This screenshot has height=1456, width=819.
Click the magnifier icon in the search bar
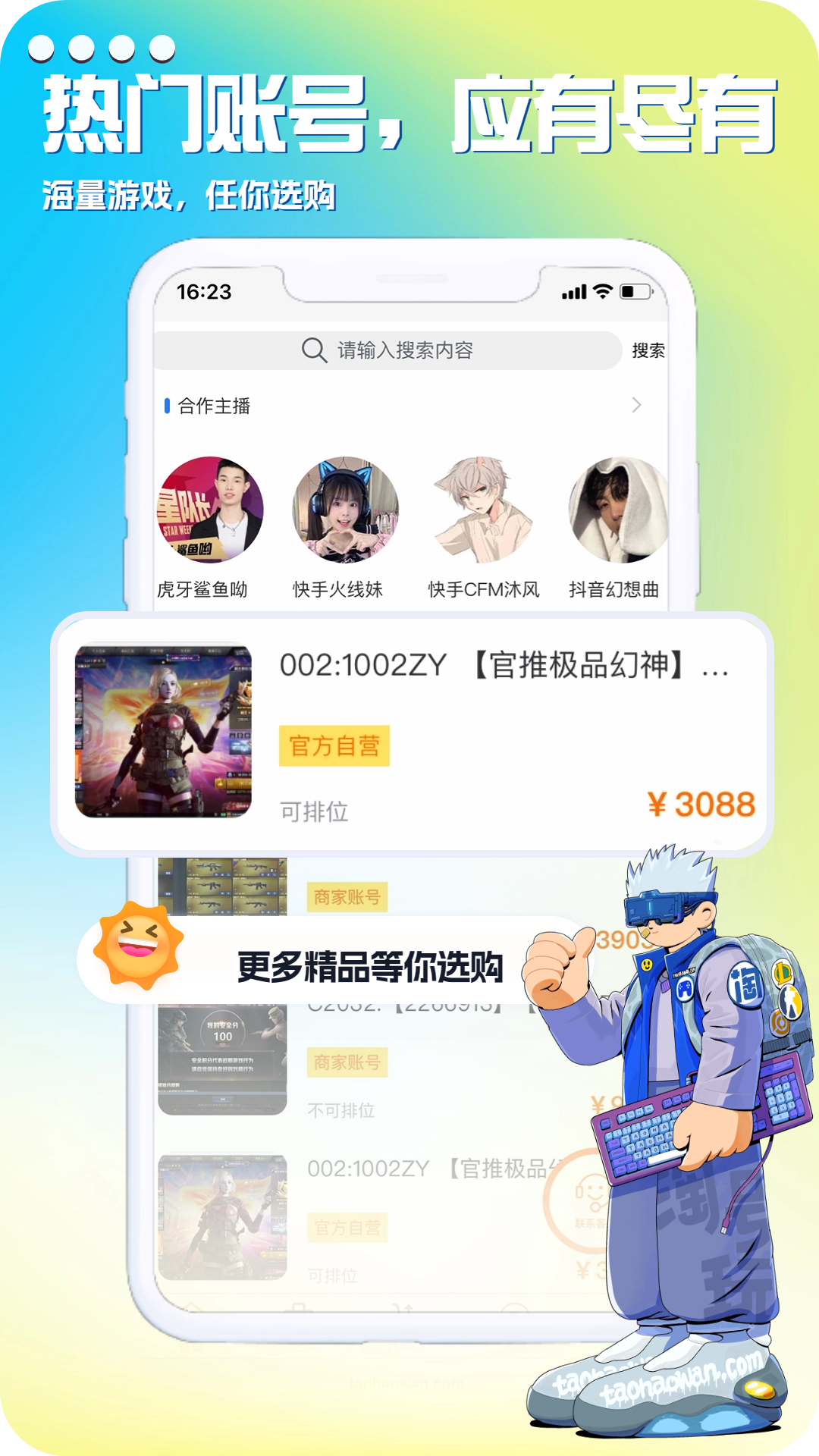point(312,350)
